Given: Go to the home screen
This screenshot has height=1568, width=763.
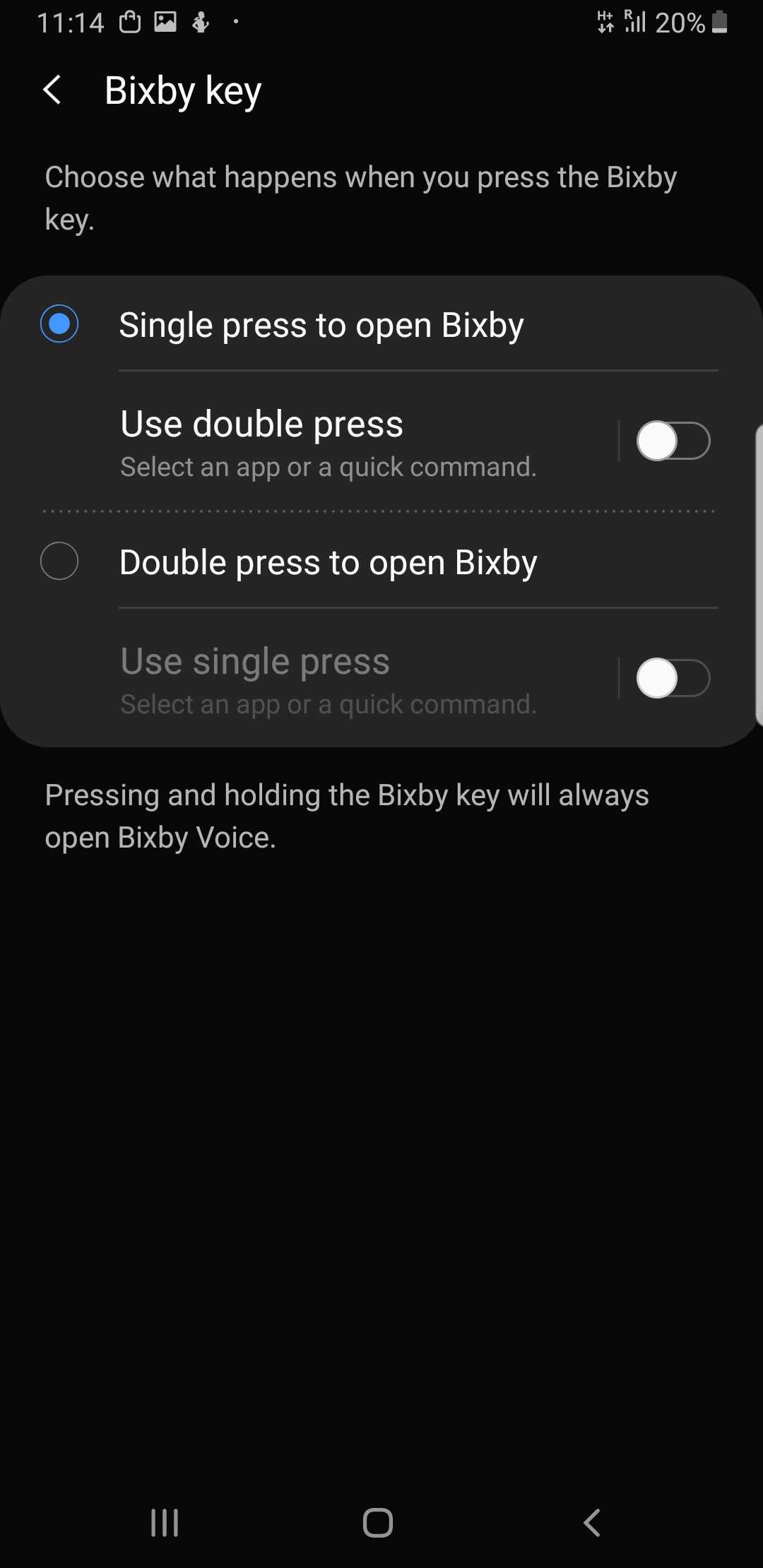Looking at the screenshot, I should 378,1522.
